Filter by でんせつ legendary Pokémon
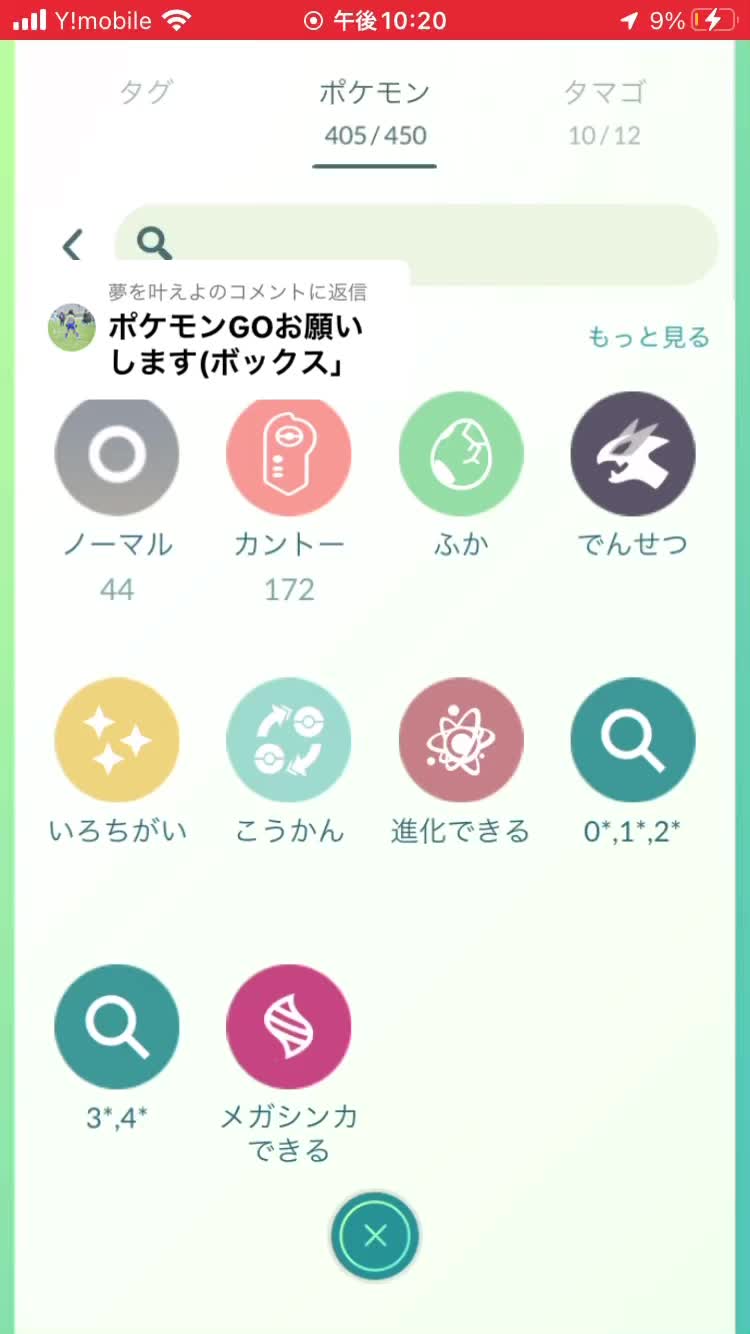Viewport: 750px width, 1334px height. [633, 455]
